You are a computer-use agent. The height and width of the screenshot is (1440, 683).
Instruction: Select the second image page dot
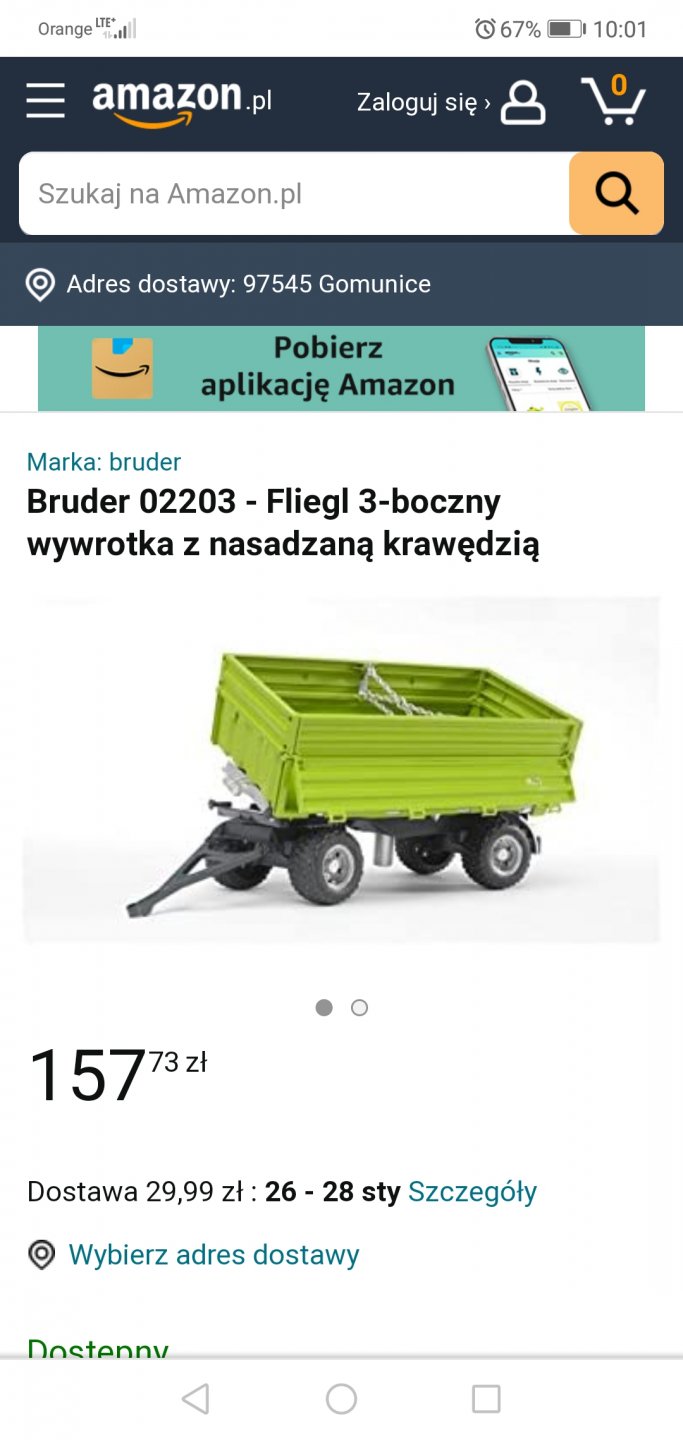click(359, 1008)
